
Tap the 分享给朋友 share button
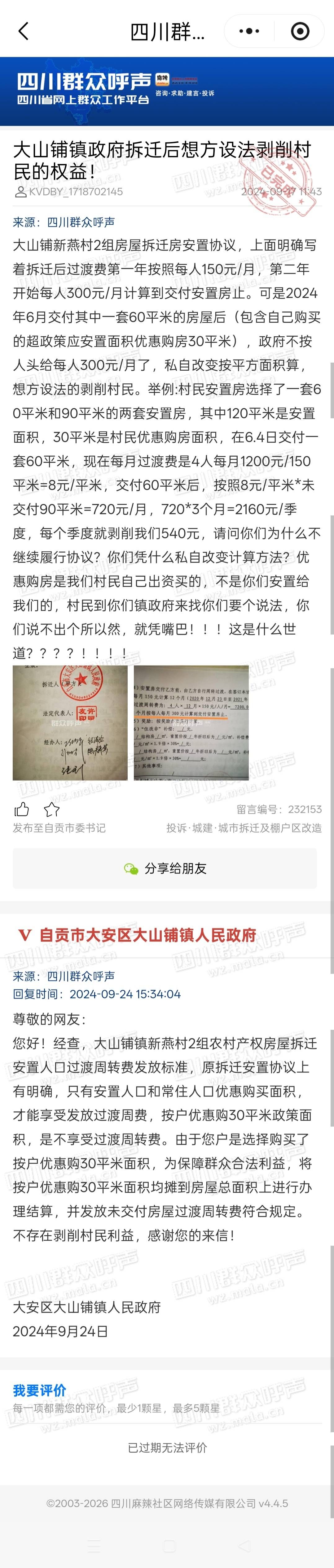pos(165,868)
